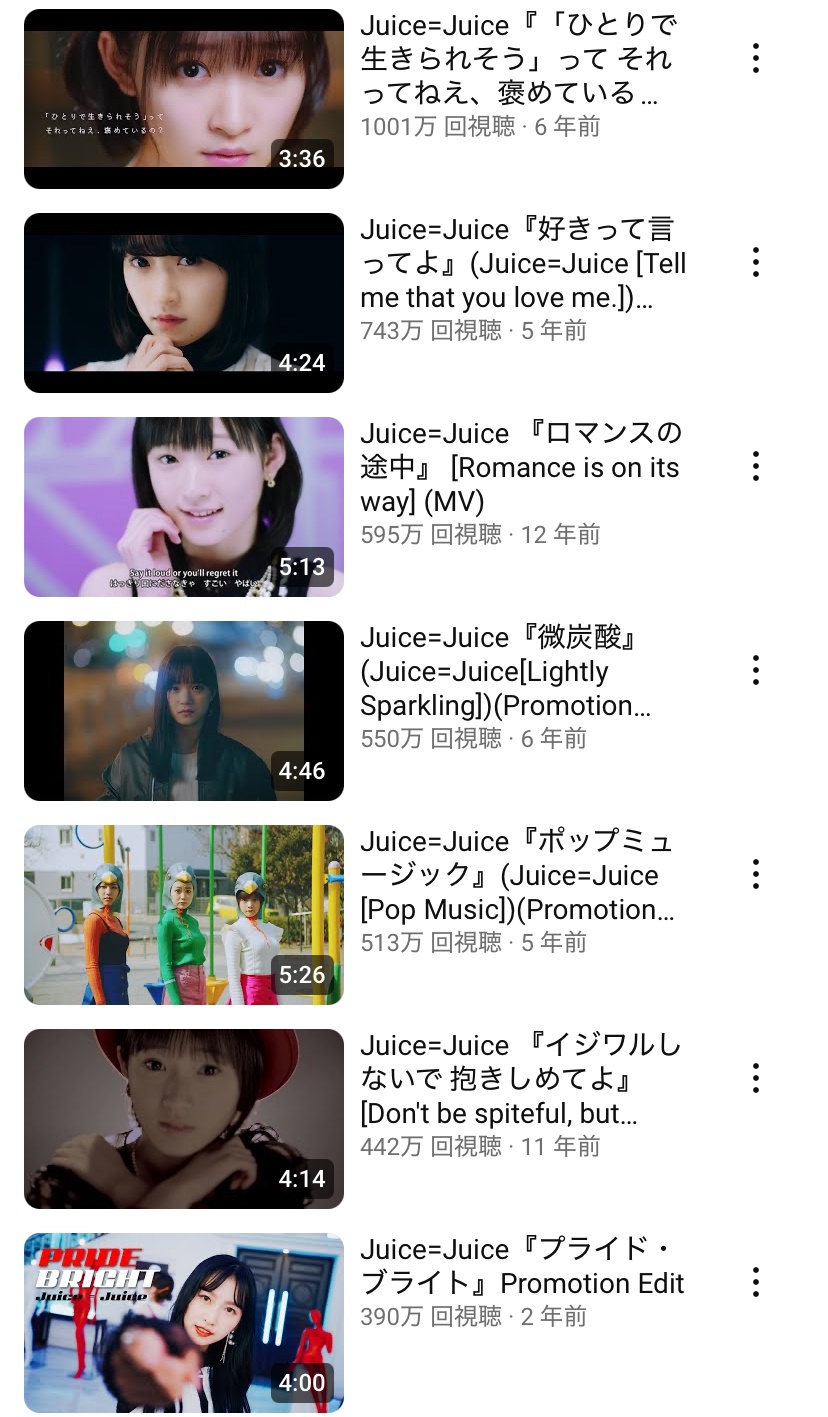
Task: Tap the three-dot menu beside 『微炭酸』
Action: click(756, 670)
